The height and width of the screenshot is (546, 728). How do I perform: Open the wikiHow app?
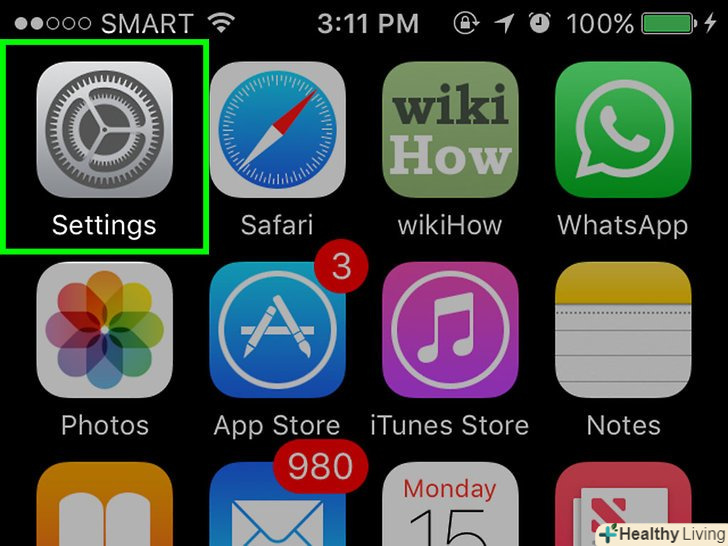(450, 130)
